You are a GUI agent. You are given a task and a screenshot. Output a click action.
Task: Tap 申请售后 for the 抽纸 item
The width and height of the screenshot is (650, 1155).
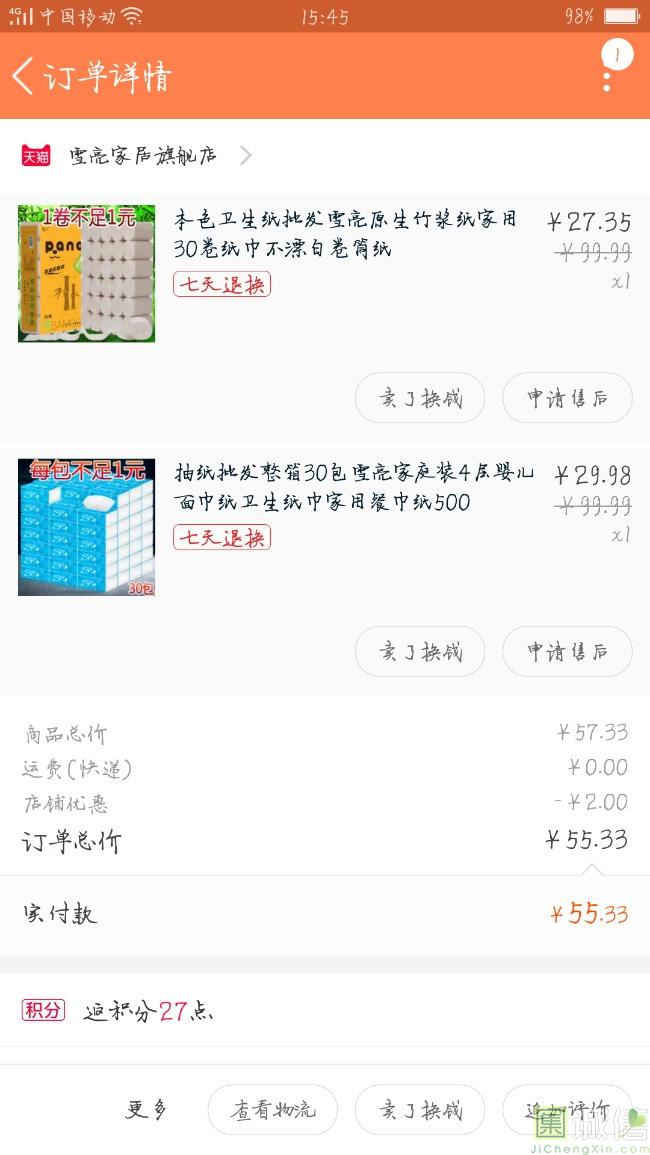(x=567, y=652)
